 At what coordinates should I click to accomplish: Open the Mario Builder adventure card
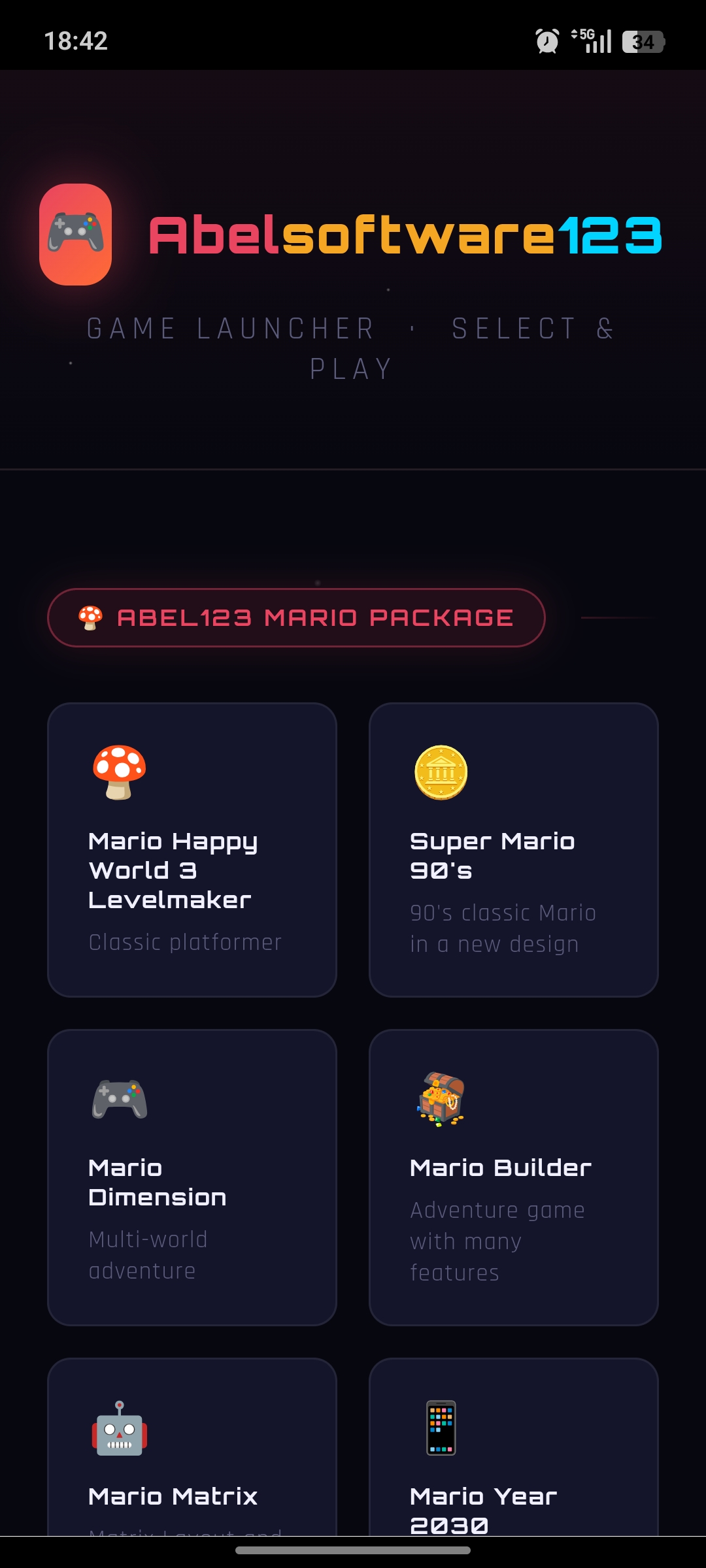[x=514, y=1177]
